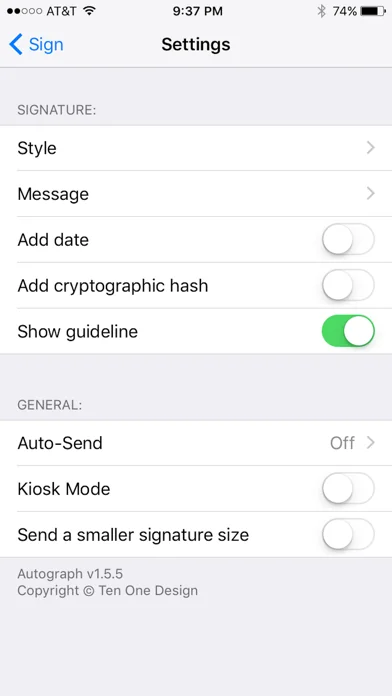Image resolution: width=392 pixels, height=696 pixels.
Task: Open Auto-Send options
Action: (196, 443)
